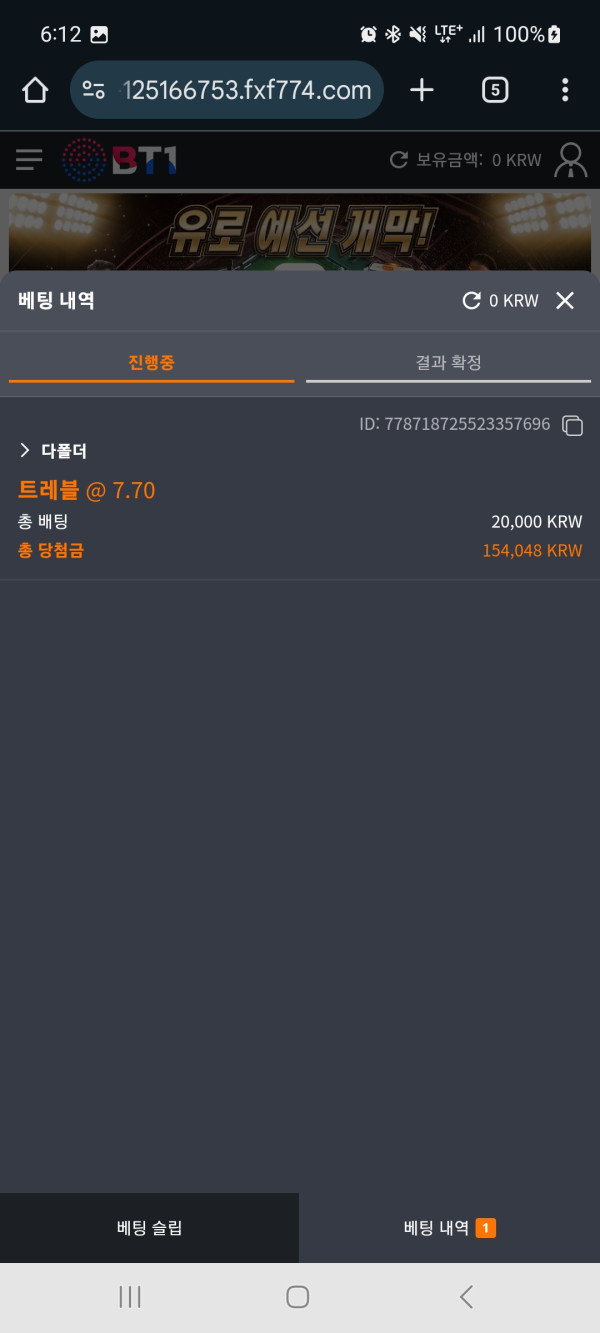Open the hamburger side menu
The image size is (600, 1333).
[29, 160]
